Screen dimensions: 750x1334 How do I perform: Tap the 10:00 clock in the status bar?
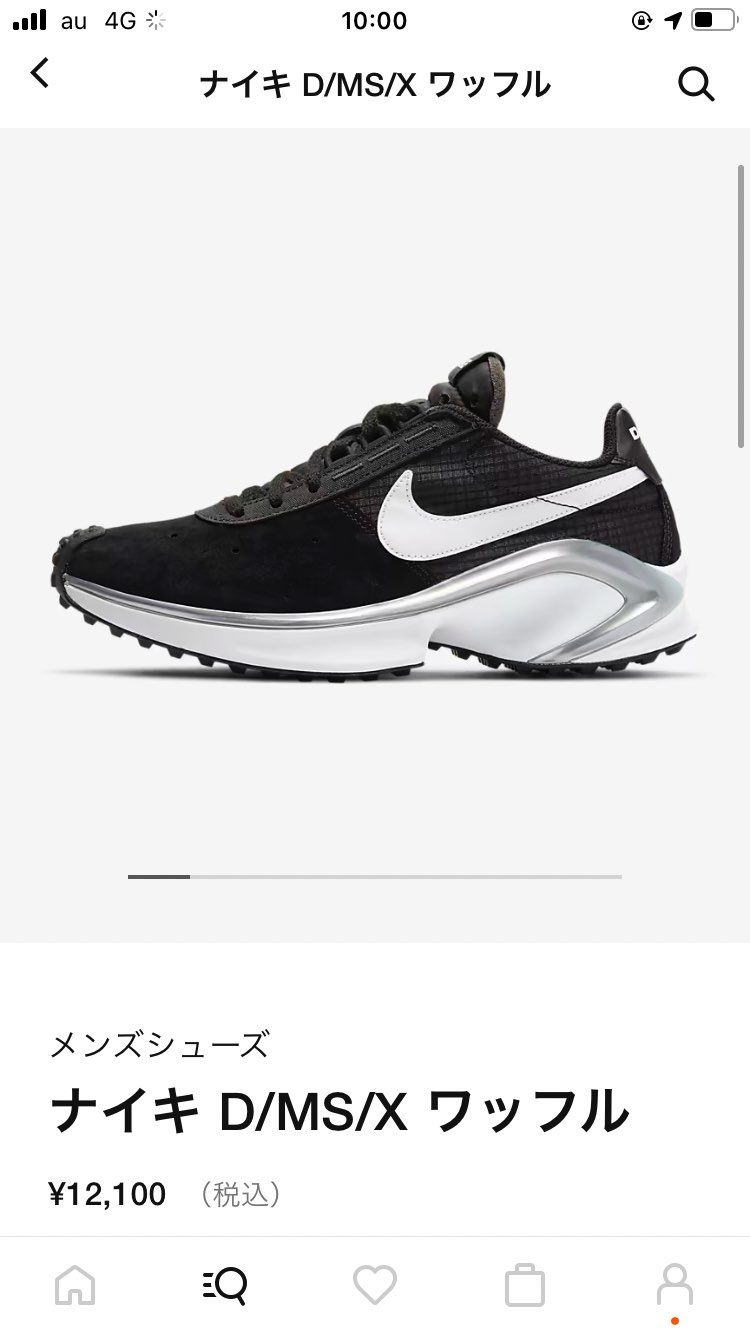click(x=375, y=20)
